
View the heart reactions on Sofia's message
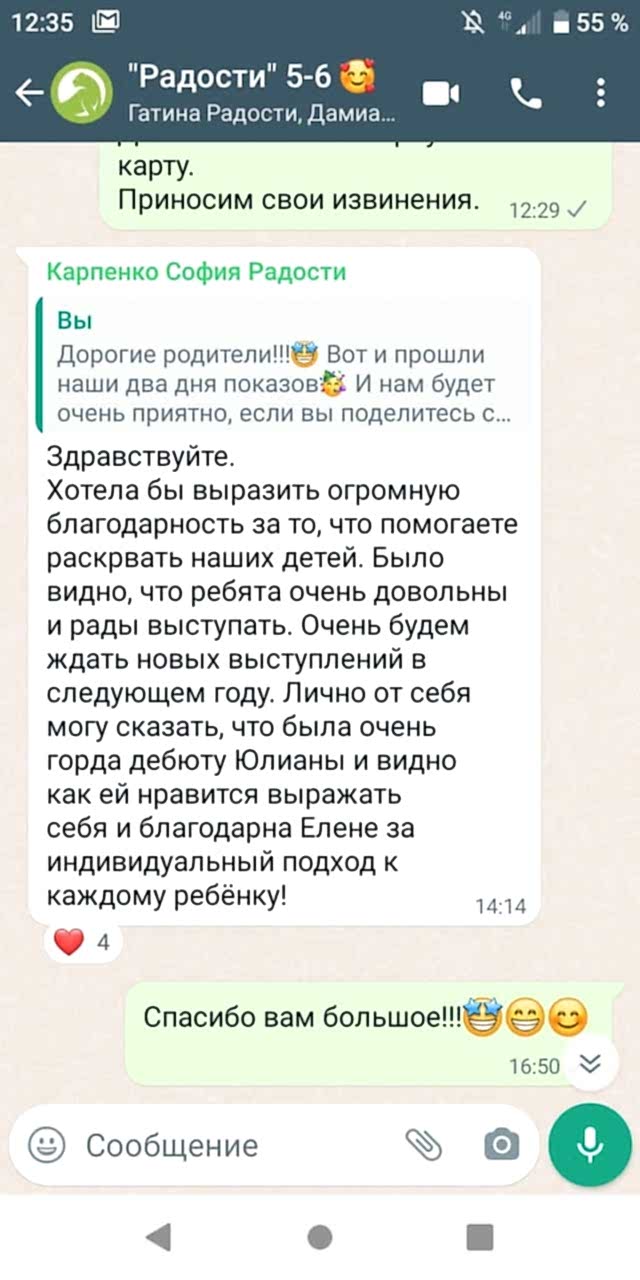84,940
